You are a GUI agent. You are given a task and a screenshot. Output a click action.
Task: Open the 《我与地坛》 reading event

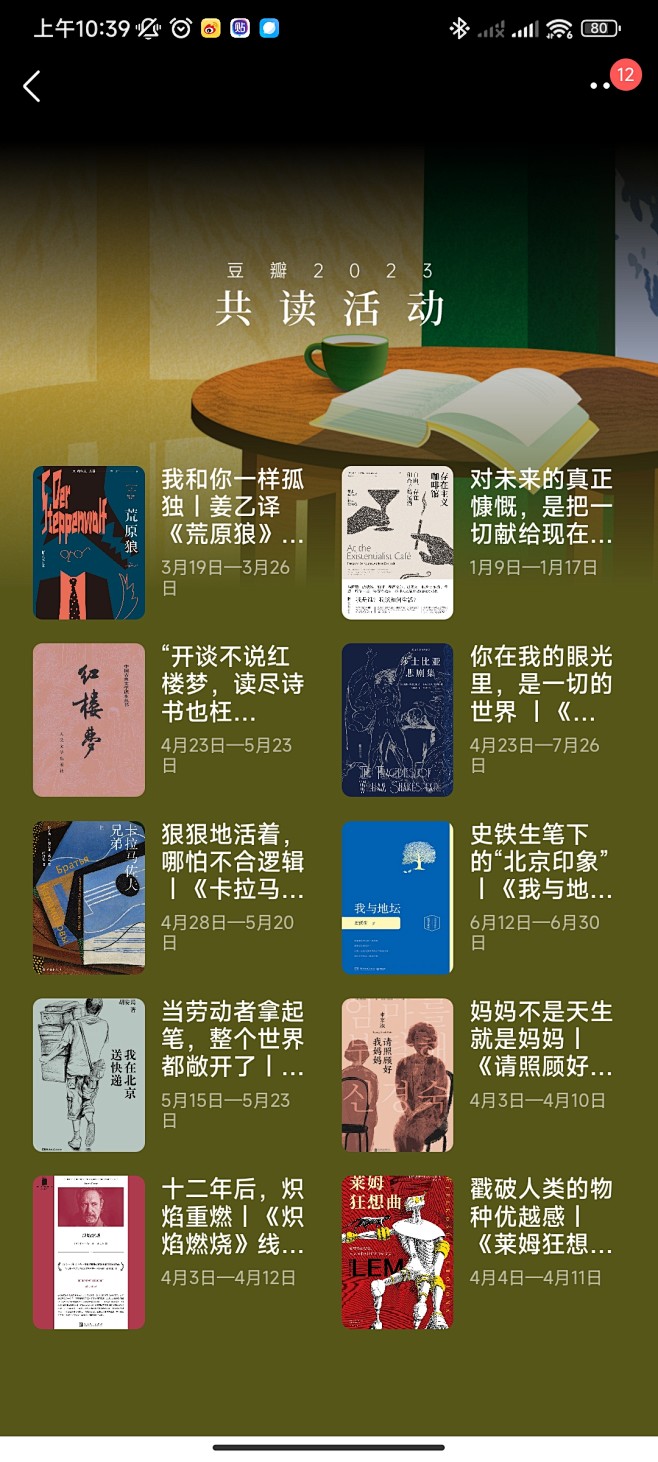(x=478, y=898)
